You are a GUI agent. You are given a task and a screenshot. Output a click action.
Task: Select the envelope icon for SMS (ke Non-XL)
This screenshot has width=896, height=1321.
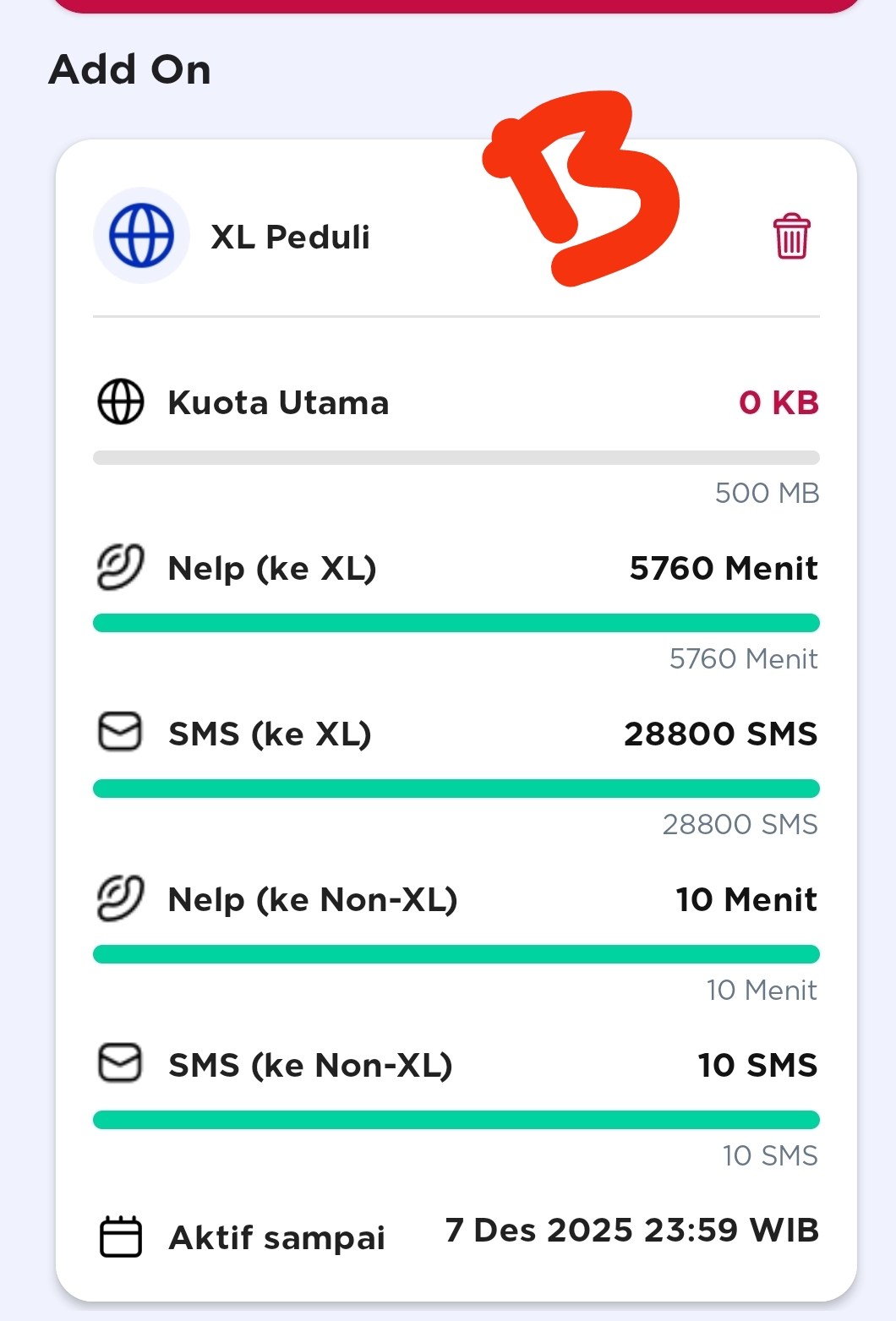tap(120, 1064)
